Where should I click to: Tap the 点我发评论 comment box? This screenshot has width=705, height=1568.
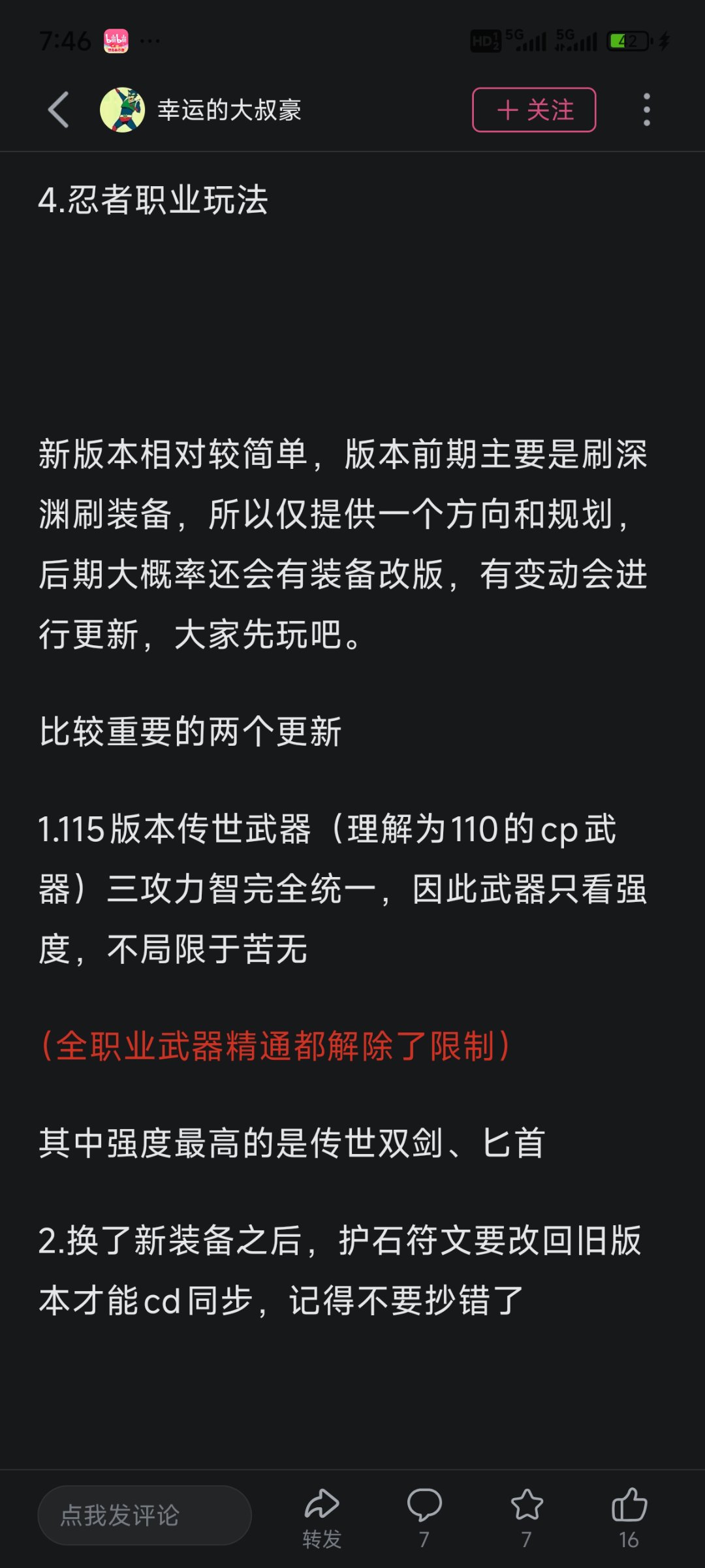tap(144, 1515)
